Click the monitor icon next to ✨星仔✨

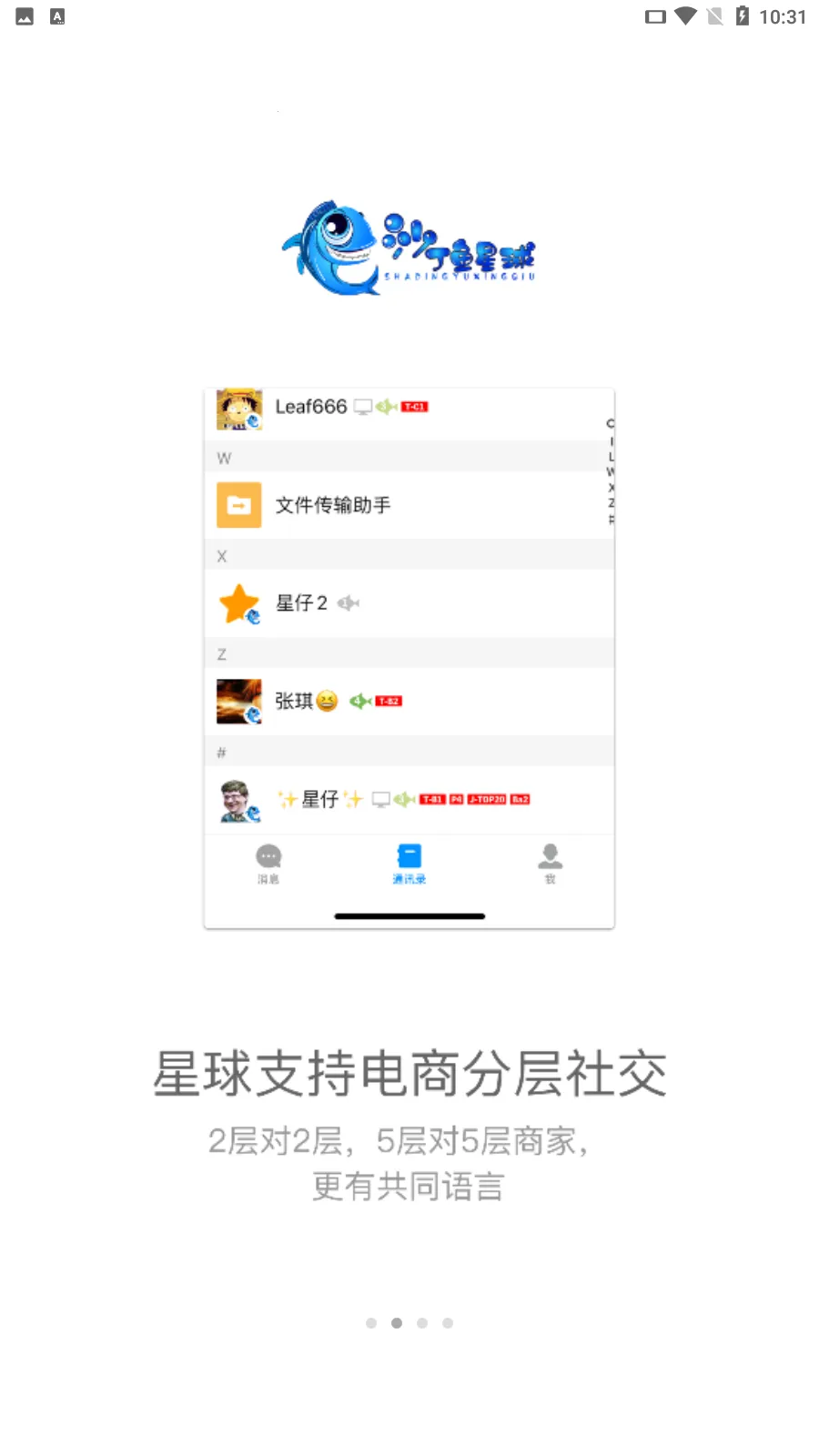pyautogui.click(x=381, y=799)
